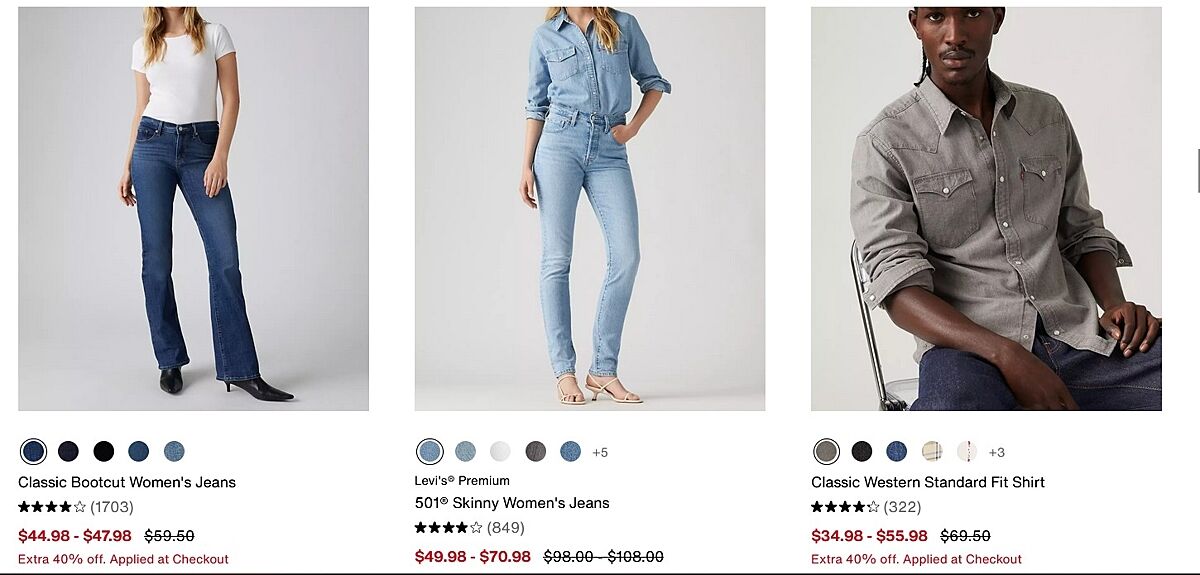The width and height of the screenshot is (1200, 575).
Task: Pick plaid swatch for Classic Western Shirt
Action: pyautogui.click(x=931, y=451)
